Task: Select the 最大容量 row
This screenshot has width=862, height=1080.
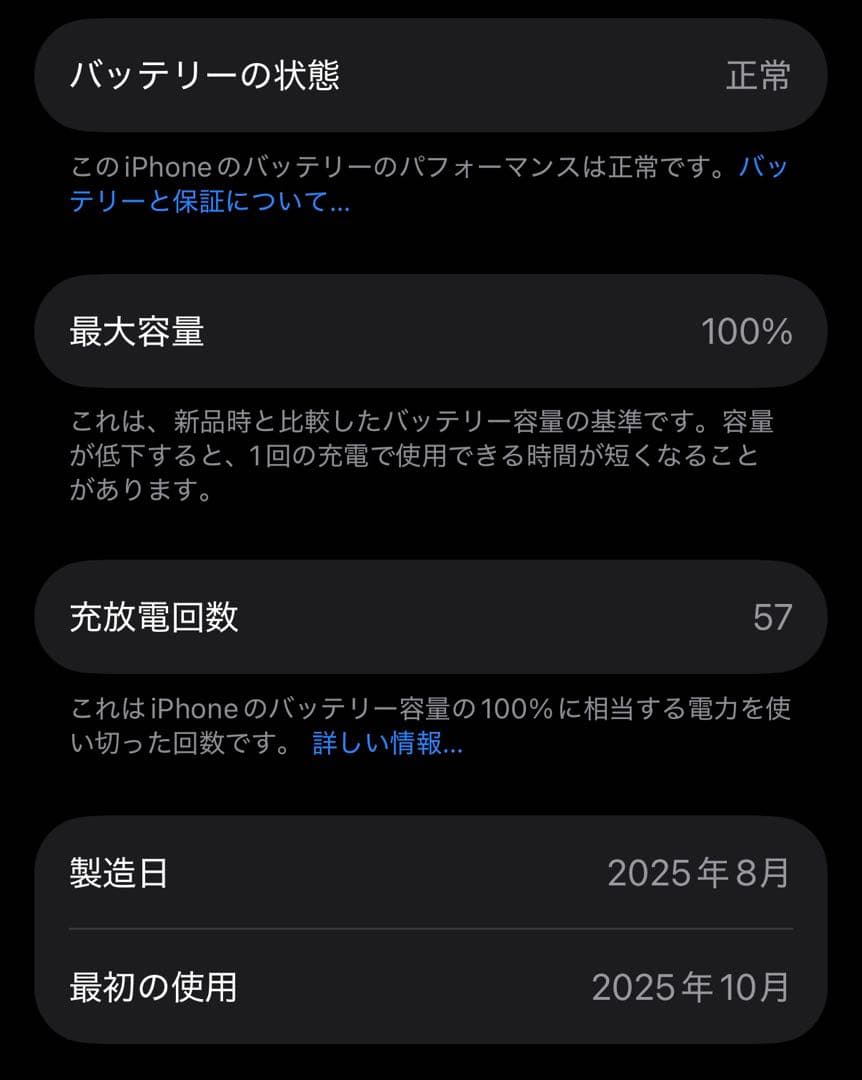Action: (430, 332)
